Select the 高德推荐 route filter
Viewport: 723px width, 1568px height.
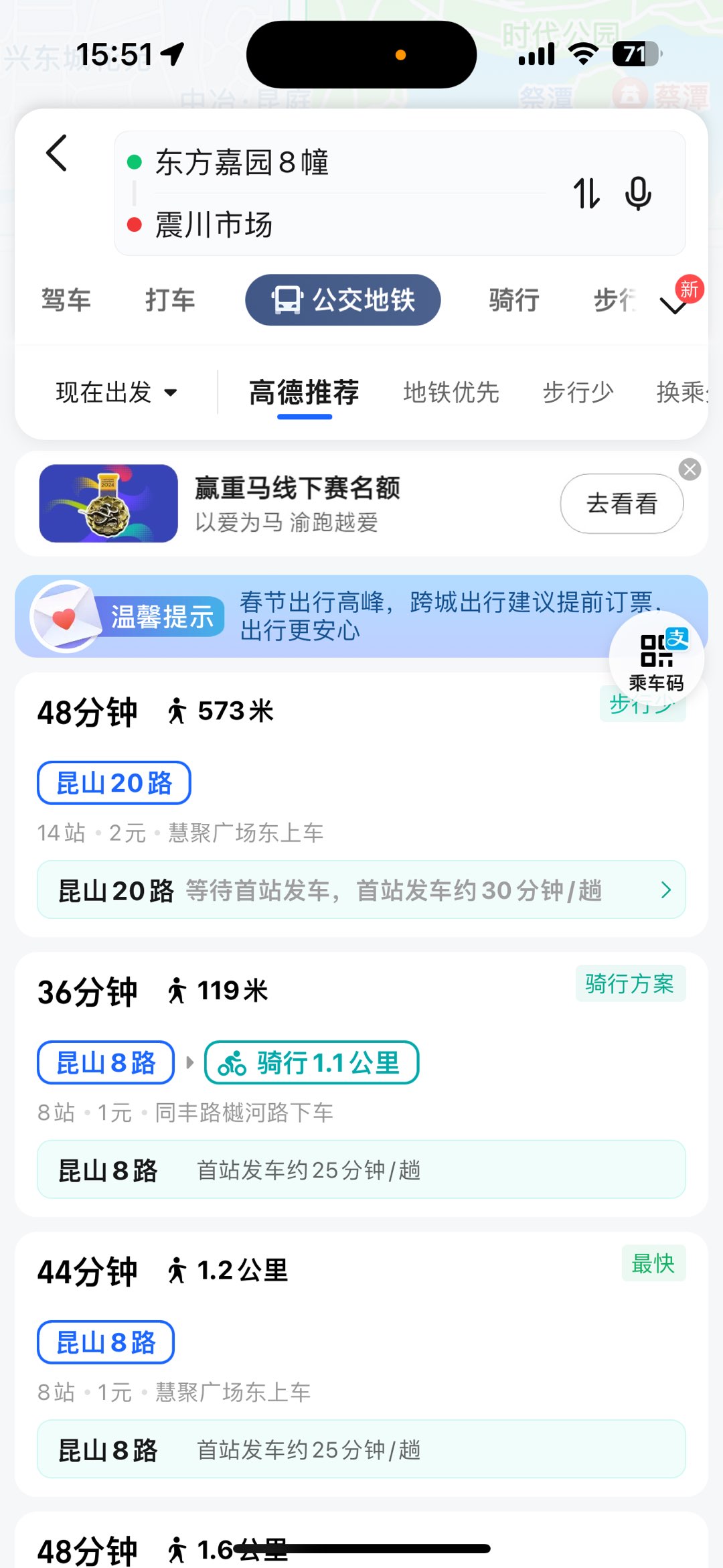click(x=304, y=393)
